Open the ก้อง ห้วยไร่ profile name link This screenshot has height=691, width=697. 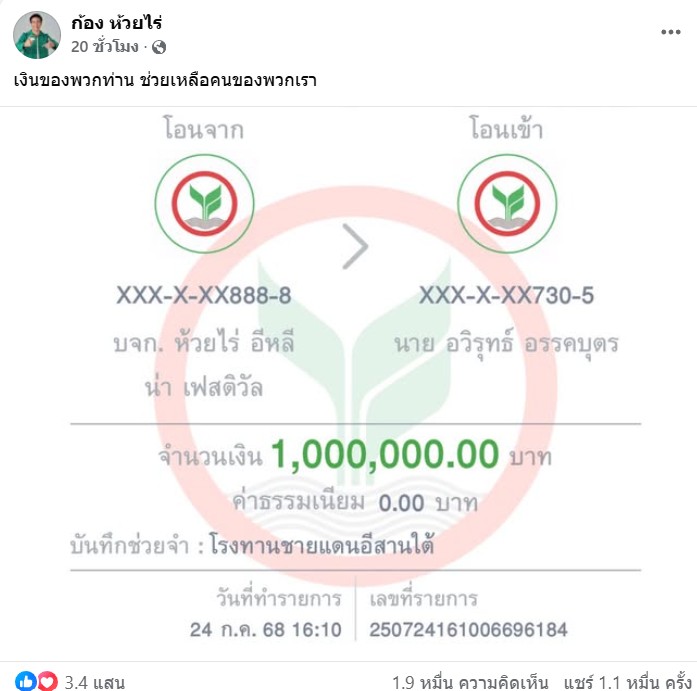click(x=117, y=22)
